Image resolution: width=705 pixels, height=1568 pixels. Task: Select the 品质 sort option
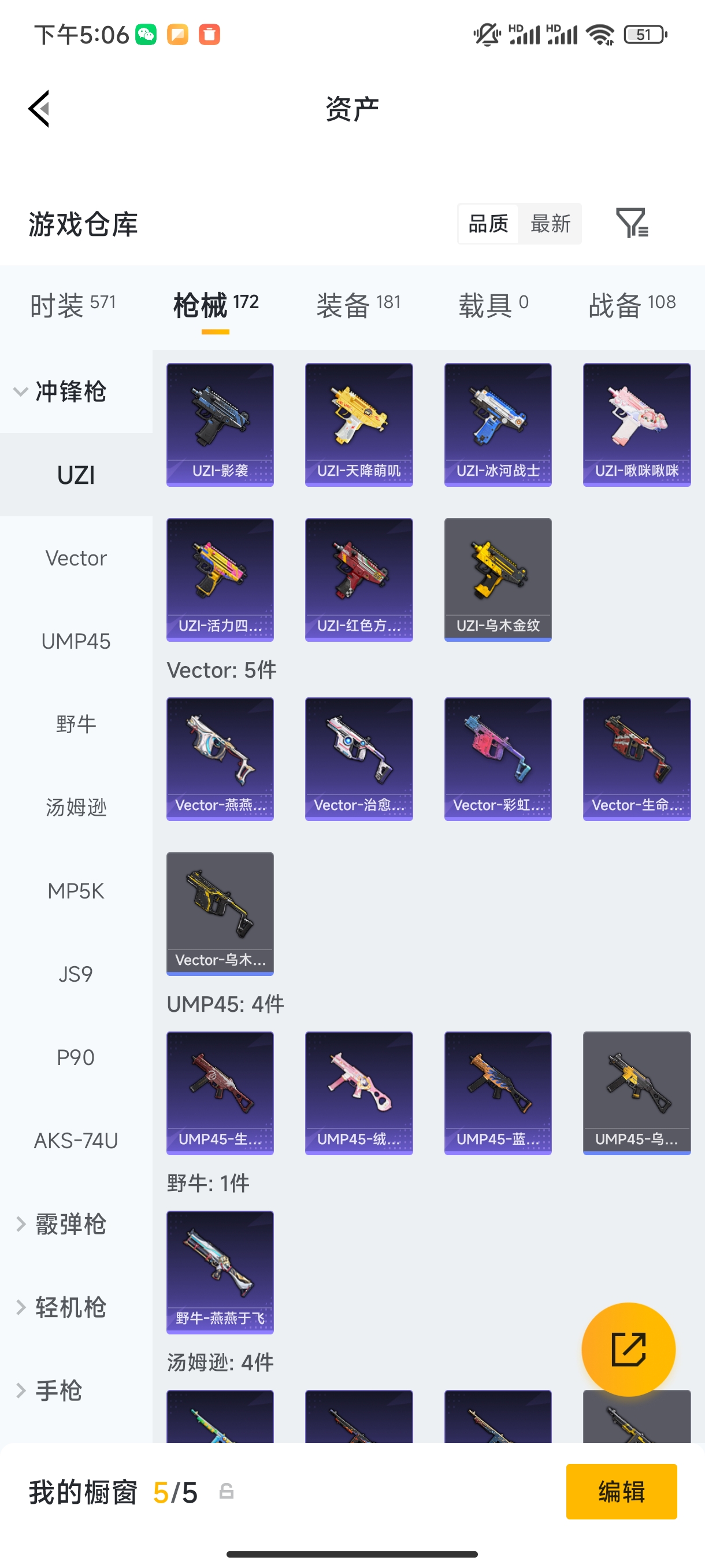[488, 223]
